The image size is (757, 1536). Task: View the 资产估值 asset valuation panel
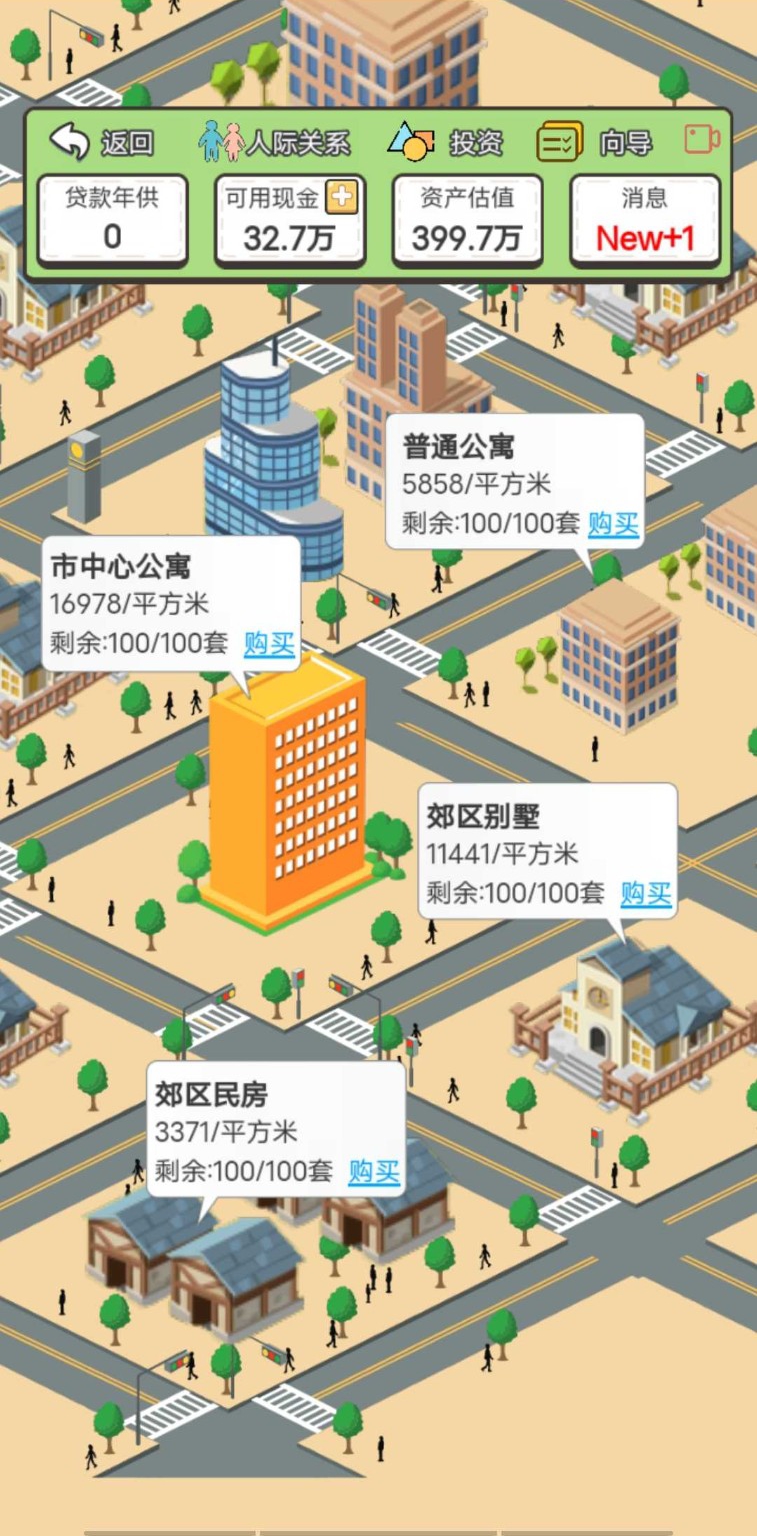coord(467,220)
